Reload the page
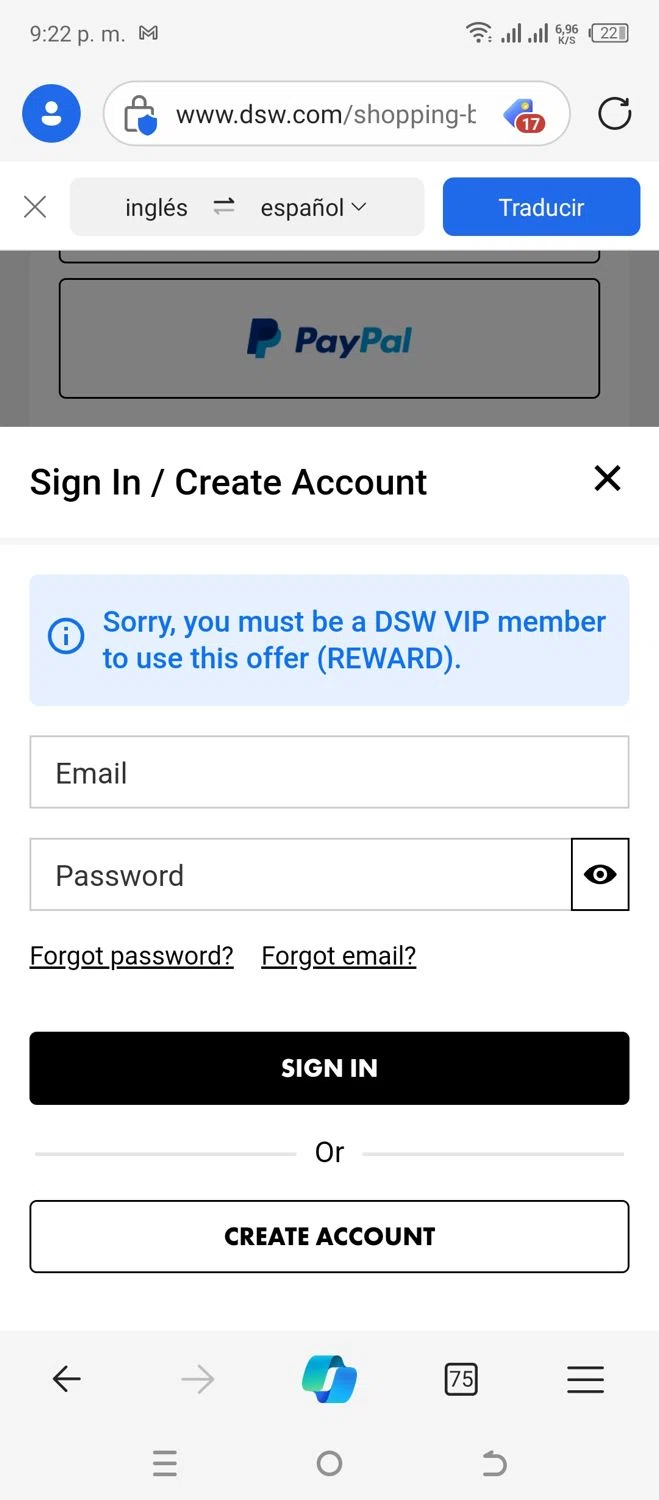Screen dimensions: 659x1500 click(614, 114)
